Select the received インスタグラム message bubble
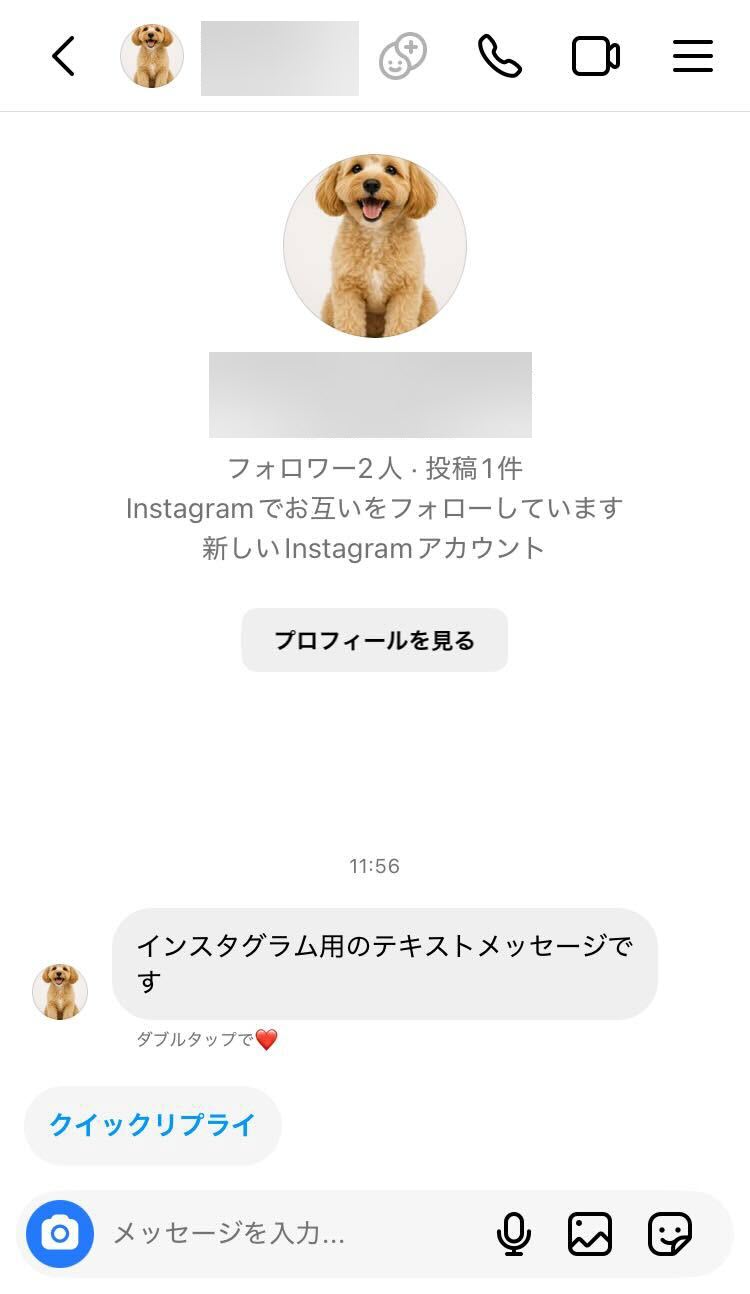The width and height of the screenshot is (750, 1294). click(x=388, y=963)
